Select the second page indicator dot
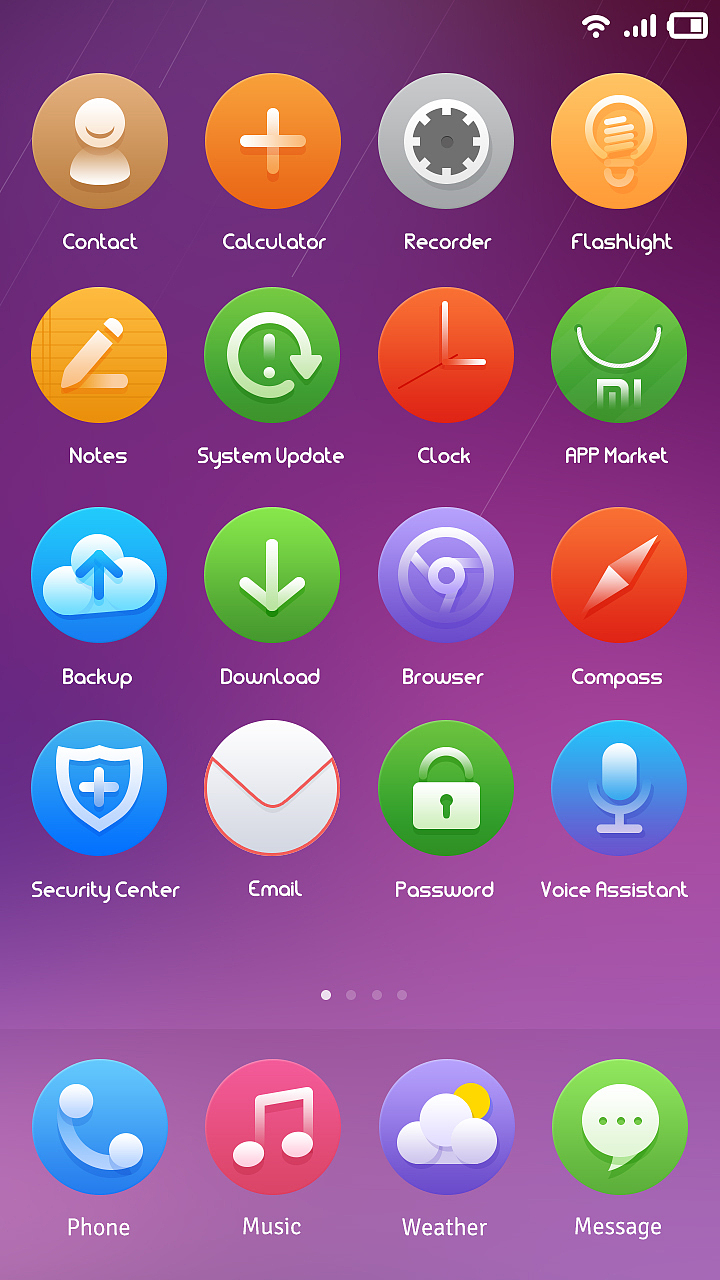 [351, 994]
